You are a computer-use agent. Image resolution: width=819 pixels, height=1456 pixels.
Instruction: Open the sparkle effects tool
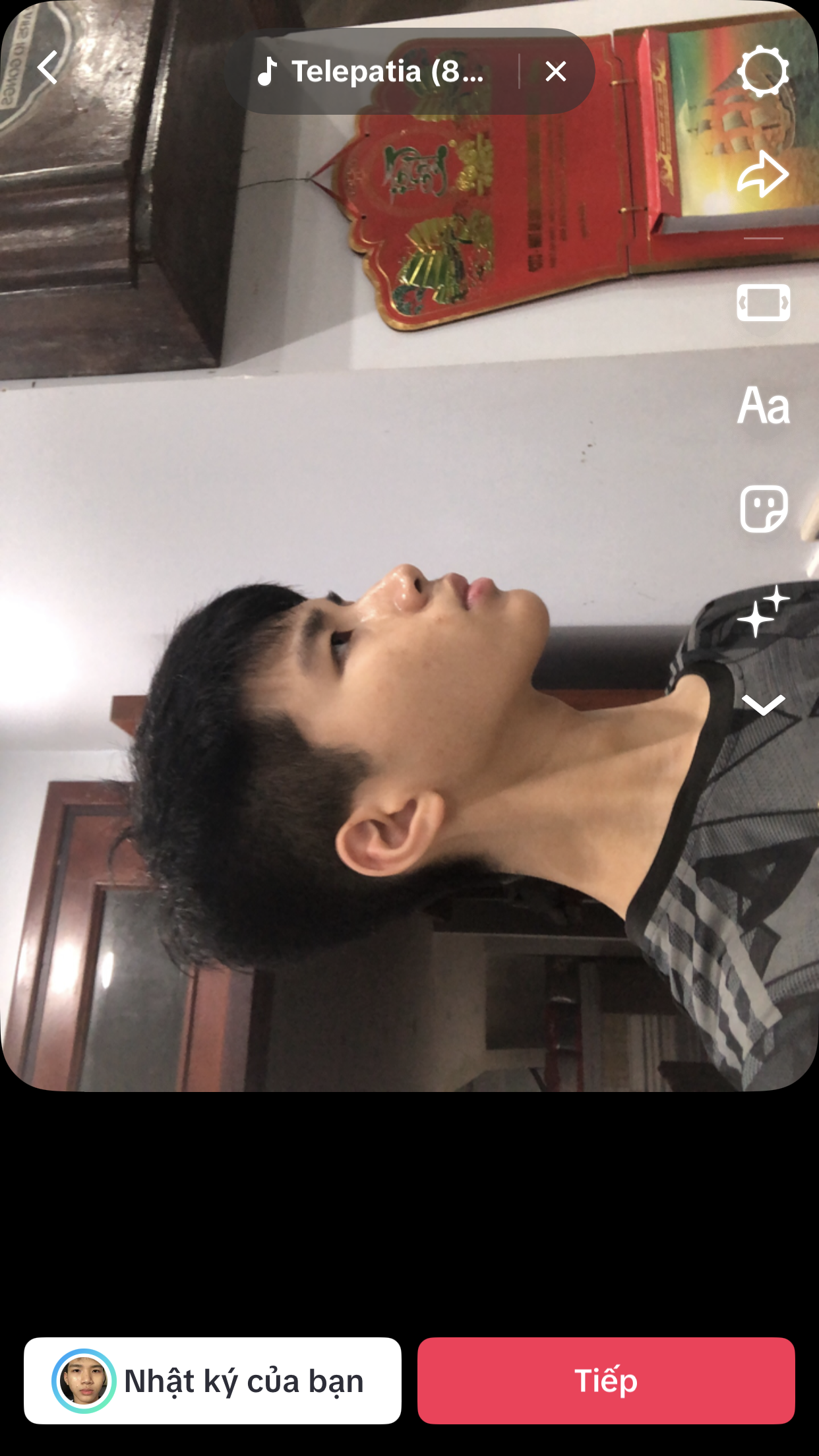(763, 611)
